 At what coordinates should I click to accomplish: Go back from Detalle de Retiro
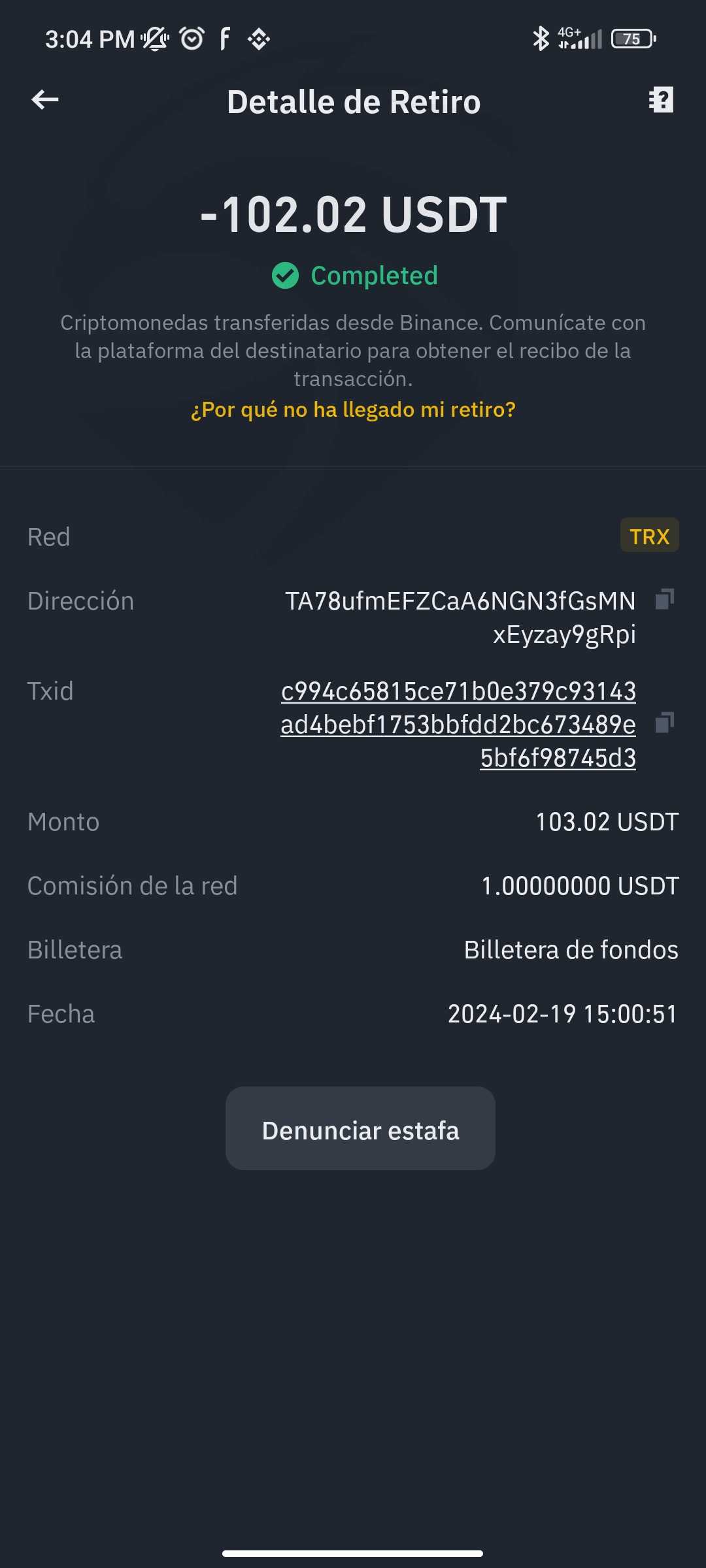pos(45,100)
